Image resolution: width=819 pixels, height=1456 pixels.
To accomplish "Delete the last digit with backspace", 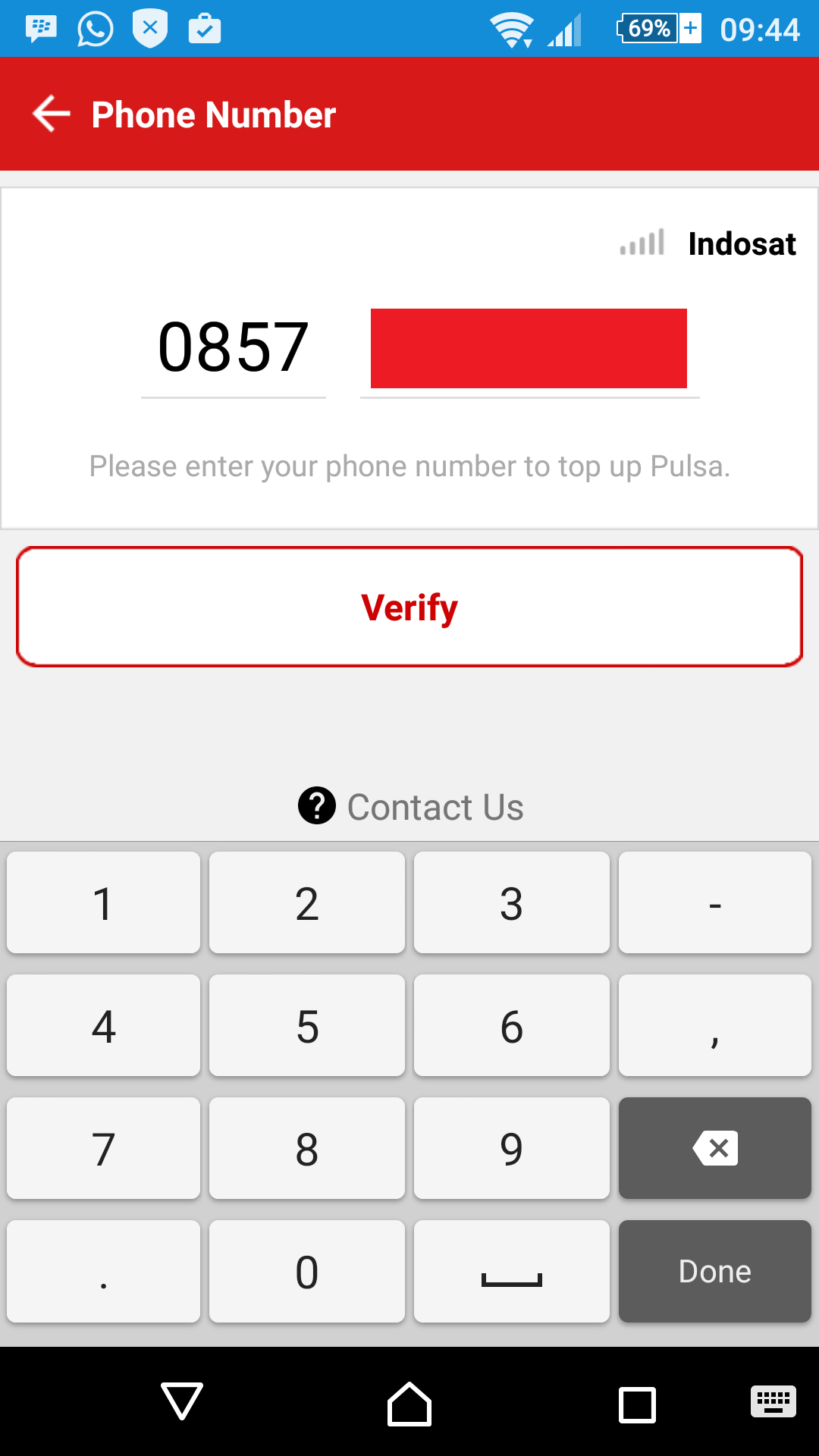I will tap(714, 1148).
